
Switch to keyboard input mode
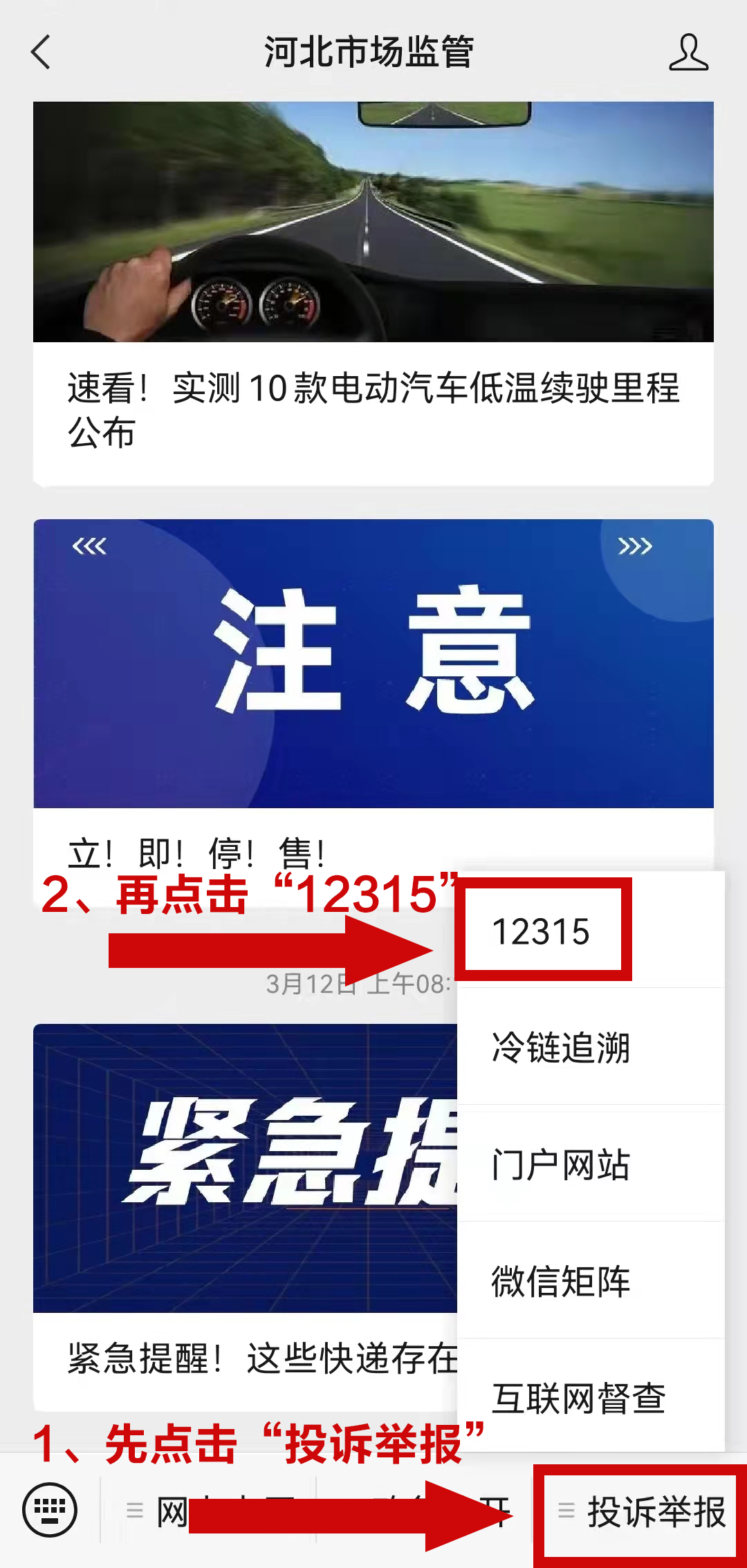[50, 1510]
